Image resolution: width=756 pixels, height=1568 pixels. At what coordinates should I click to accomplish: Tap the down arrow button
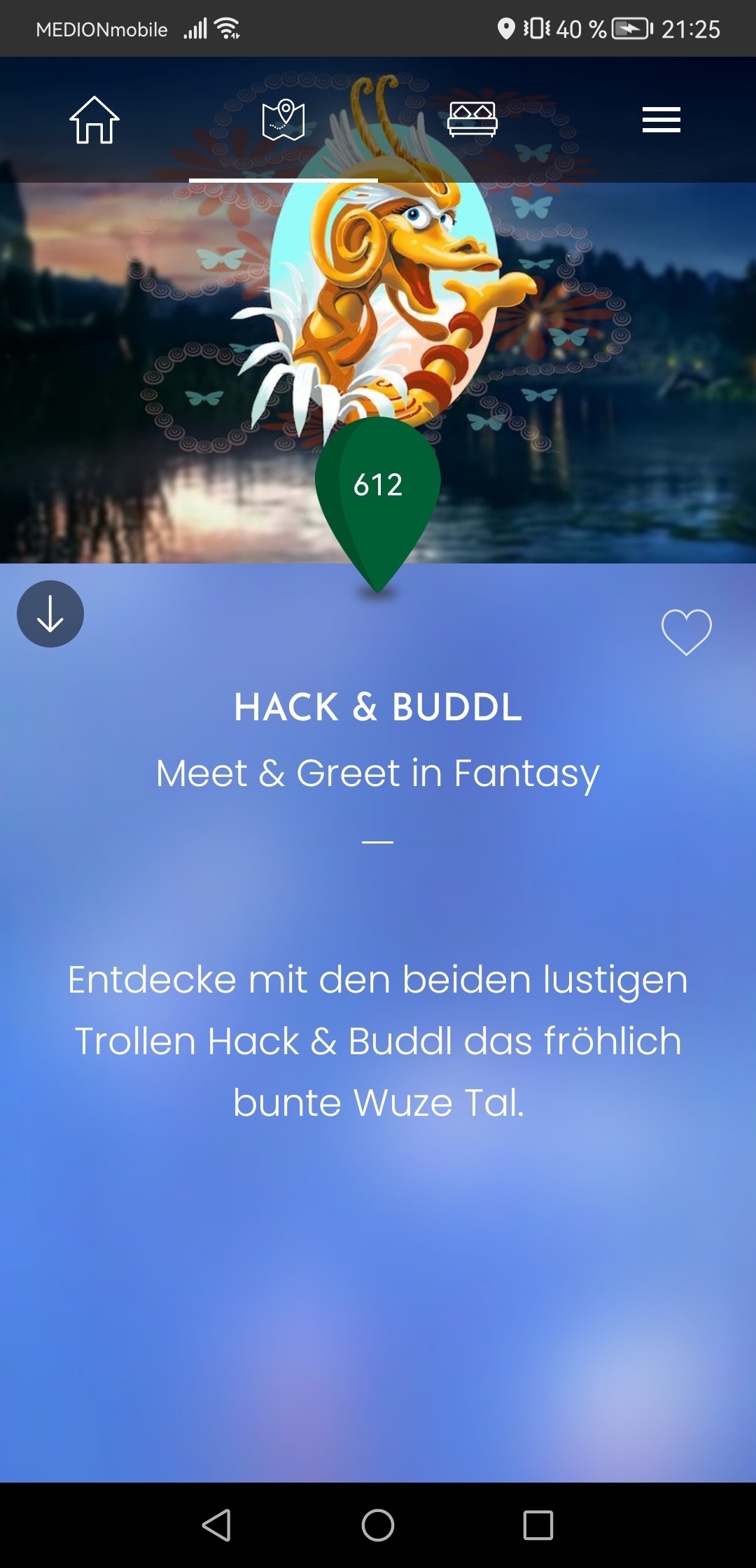pos(50,614)
